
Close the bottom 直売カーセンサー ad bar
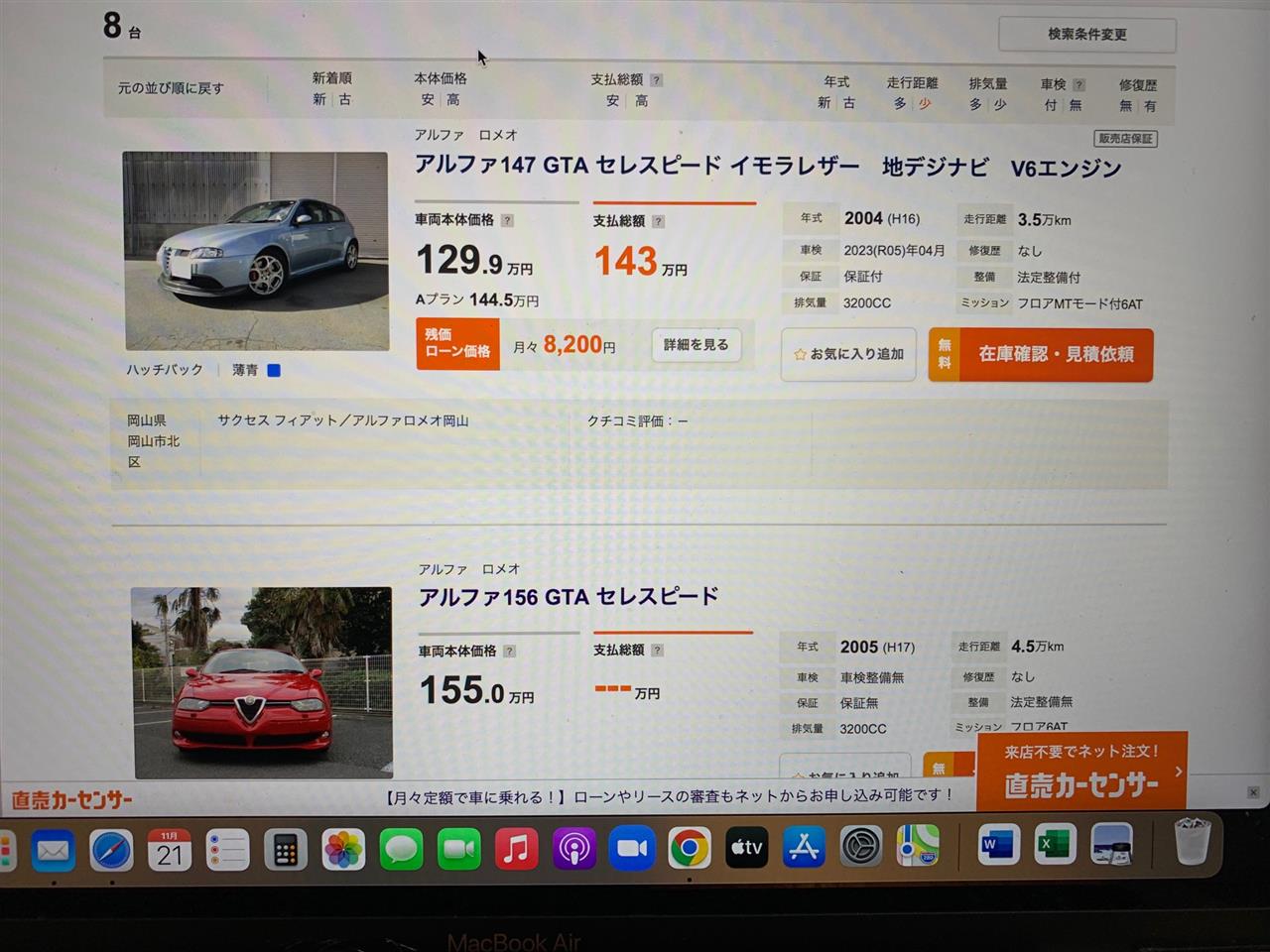[1253, 792]
